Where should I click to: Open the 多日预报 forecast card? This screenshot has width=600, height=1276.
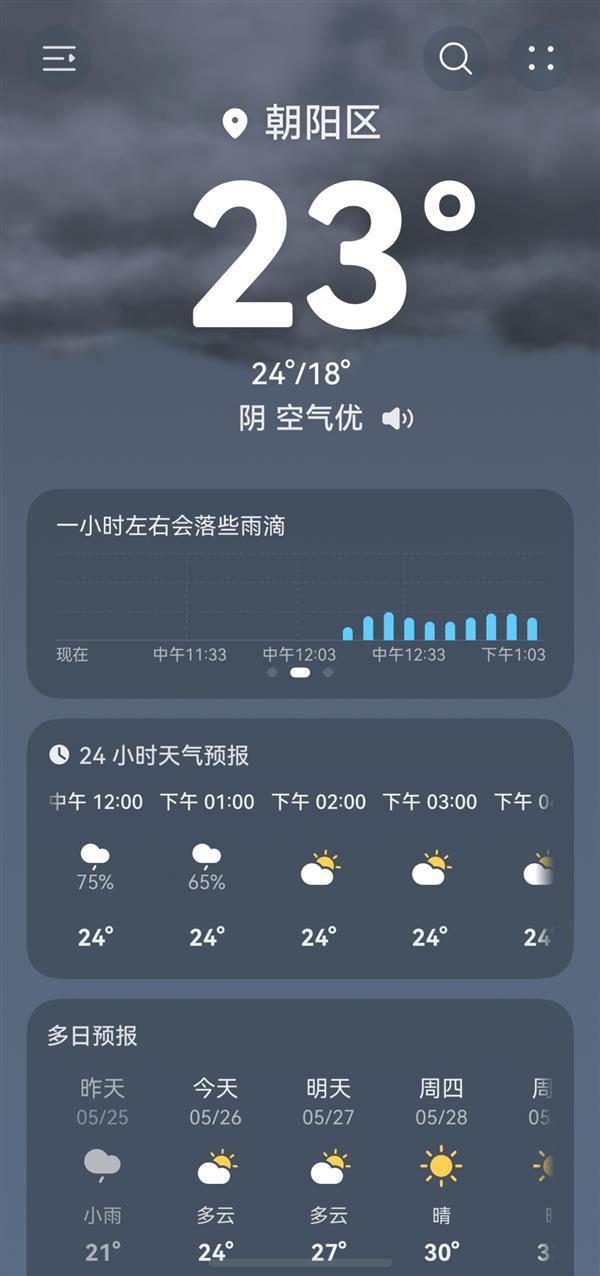coord(300,1137)
